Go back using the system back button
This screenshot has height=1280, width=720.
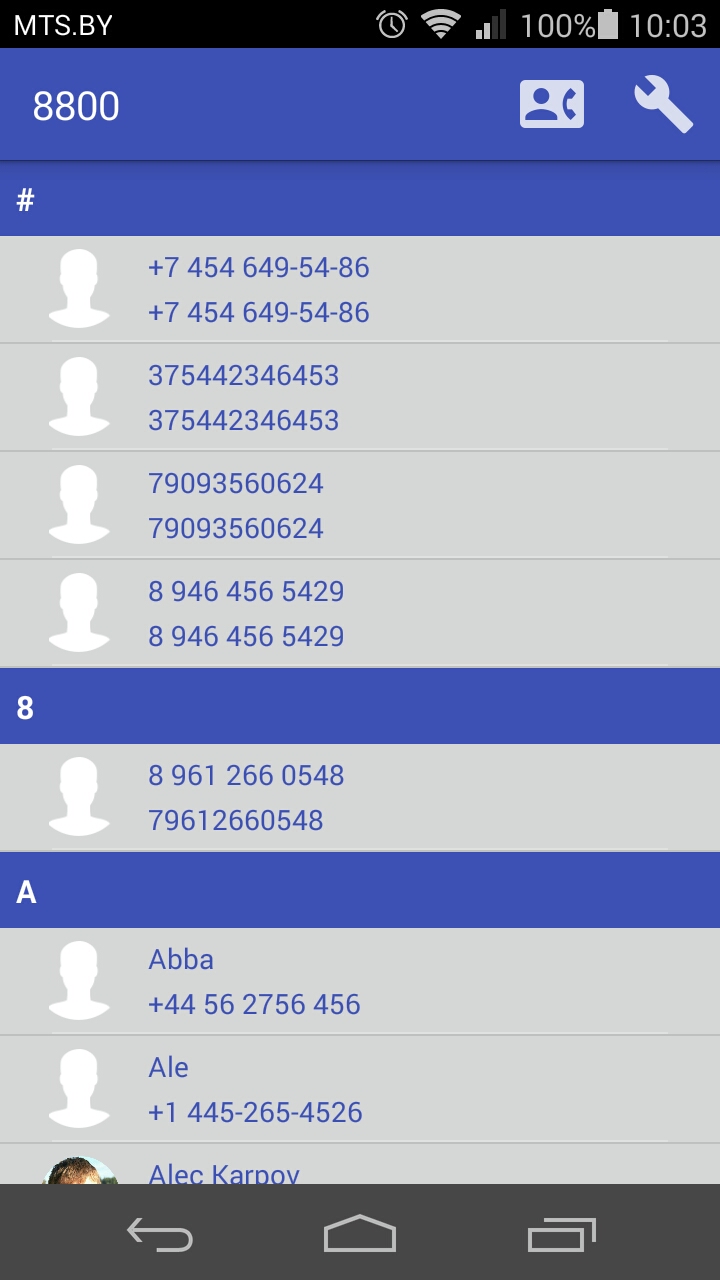[x=160, y=1235]
